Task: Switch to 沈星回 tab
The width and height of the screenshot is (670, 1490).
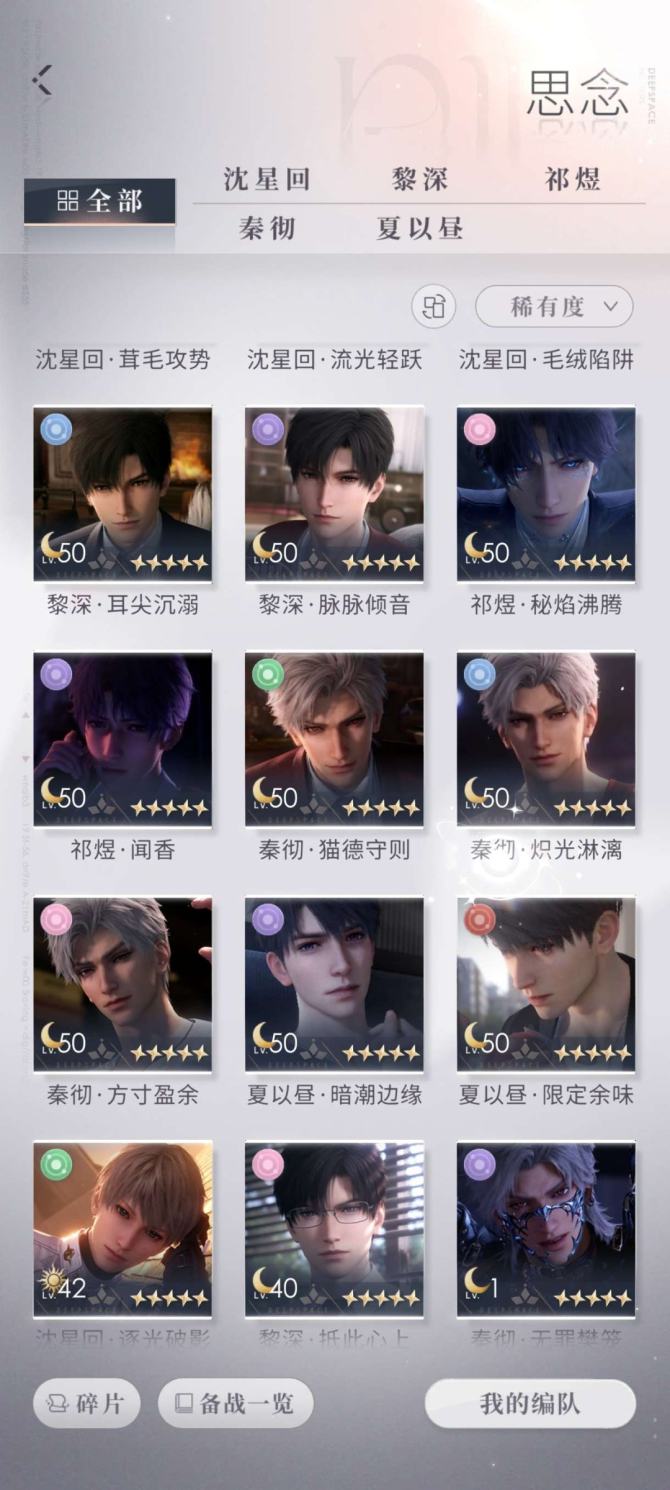Action: click(267, 180)
